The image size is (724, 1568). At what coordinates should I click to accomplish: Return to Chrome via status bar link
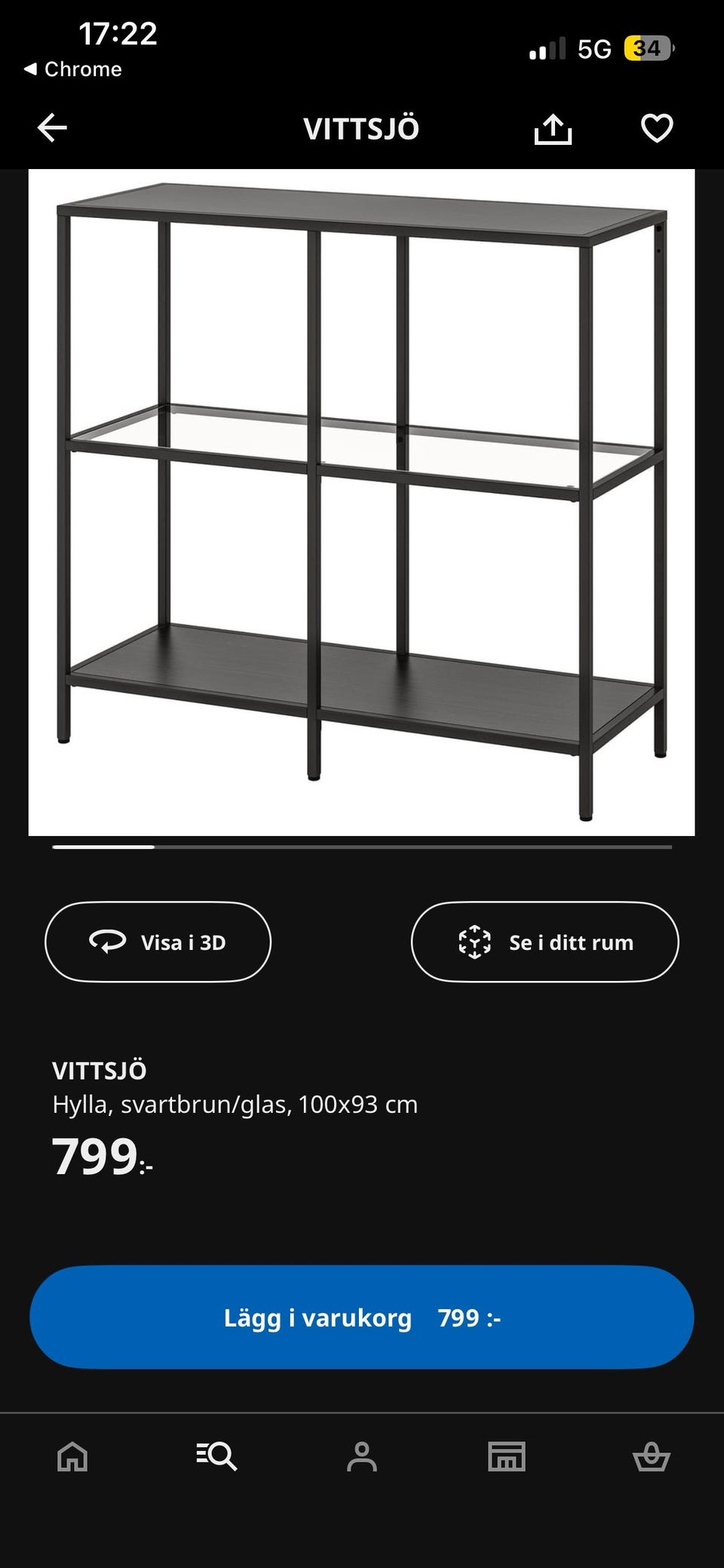pos(73,69)
